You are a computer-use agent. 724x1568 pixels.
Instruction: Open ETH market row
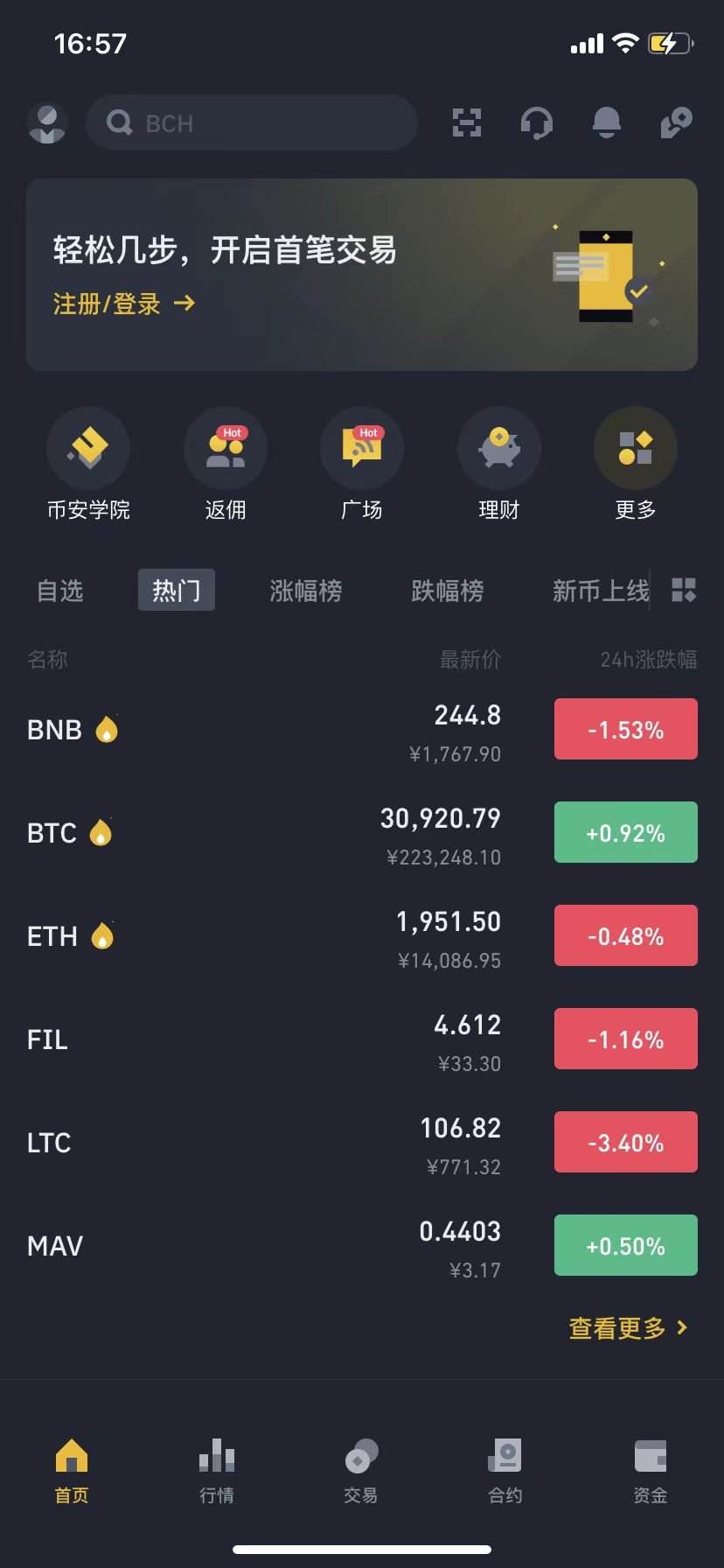tap(362, 936)
